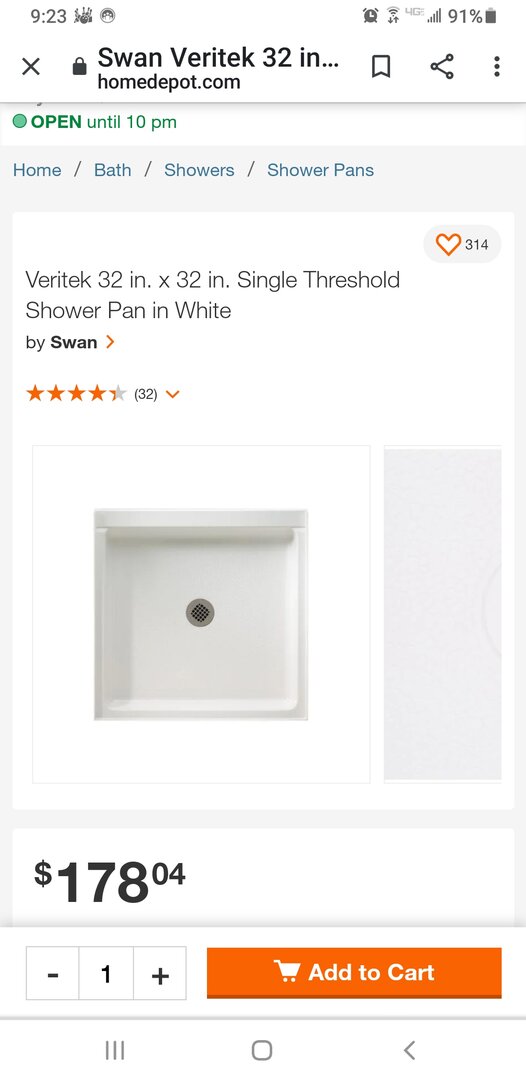Open the Bath breadcrumb link
Screen dimensions: 526x1080
(x=112, y=170)
